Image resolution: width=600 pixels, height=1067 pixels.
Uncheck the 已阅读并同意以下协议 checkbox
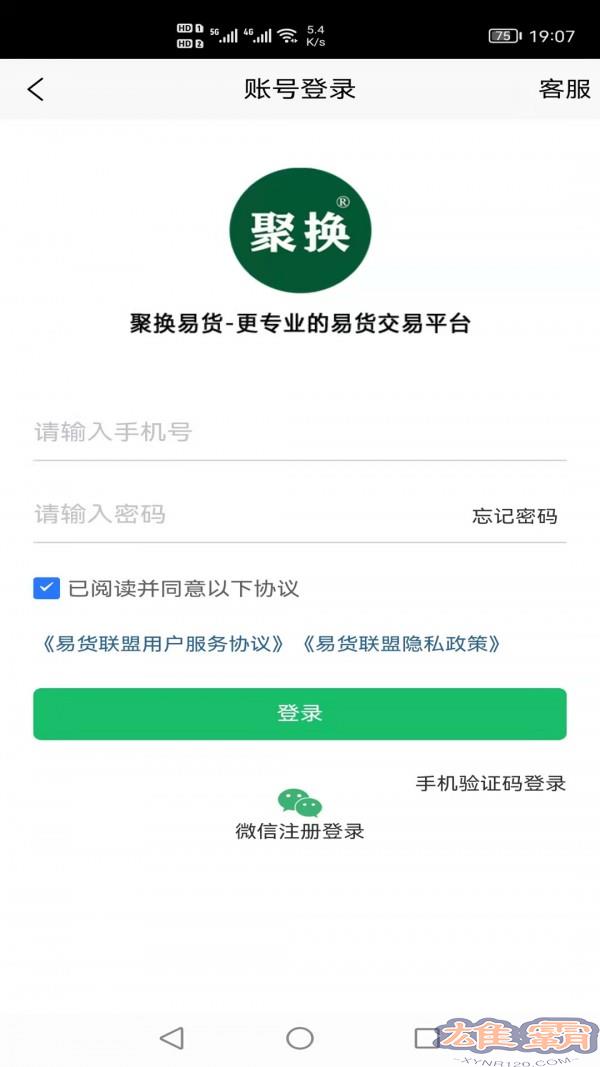[46, 588]
